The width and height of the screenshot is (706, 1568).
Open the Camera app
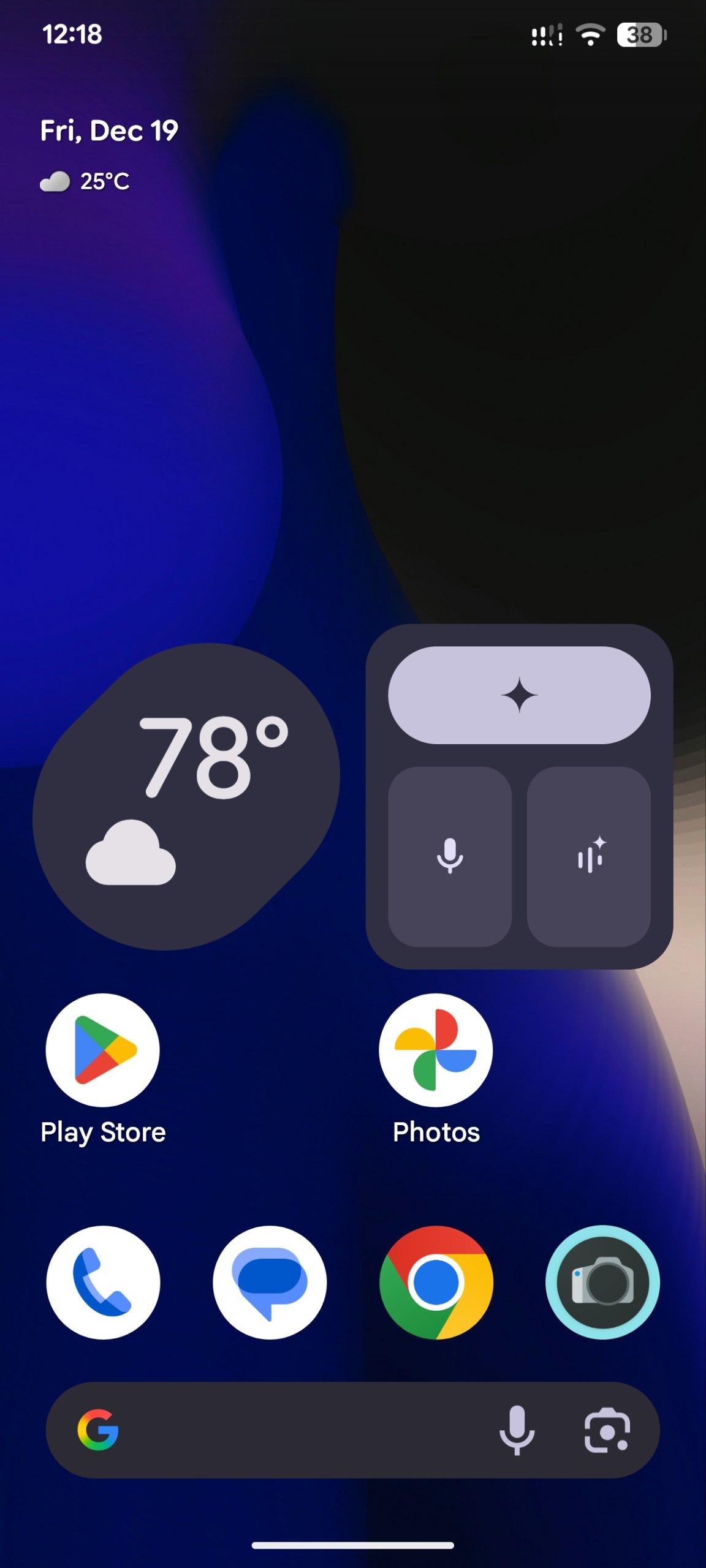(602, 1282)
